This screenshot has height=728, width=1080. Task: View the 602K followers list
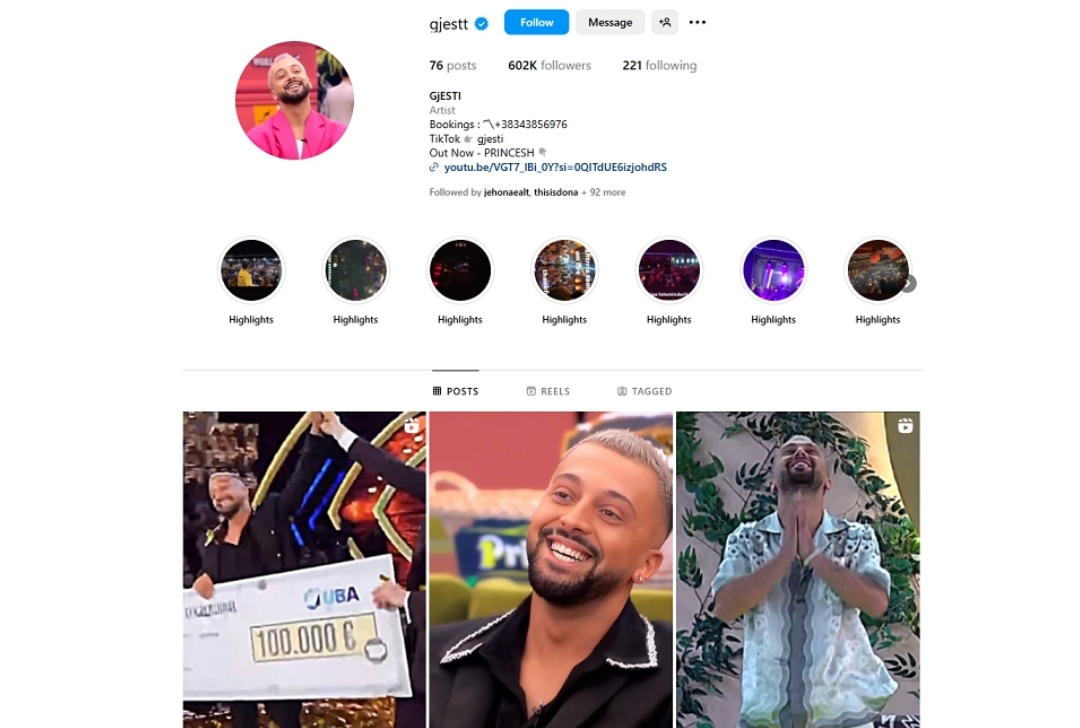[549, 65]
